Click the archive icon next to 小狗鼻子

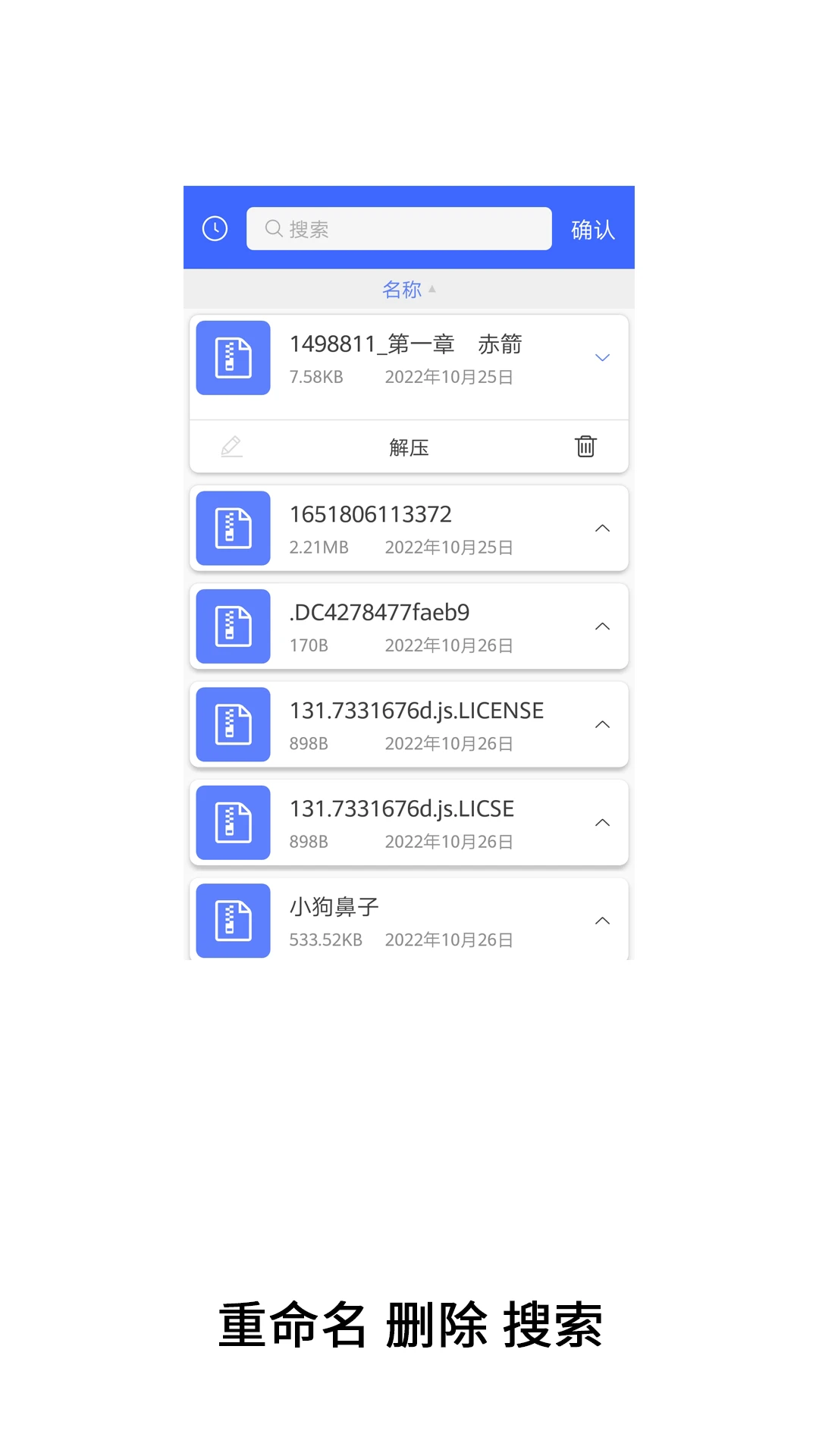[x=233, y=921]
